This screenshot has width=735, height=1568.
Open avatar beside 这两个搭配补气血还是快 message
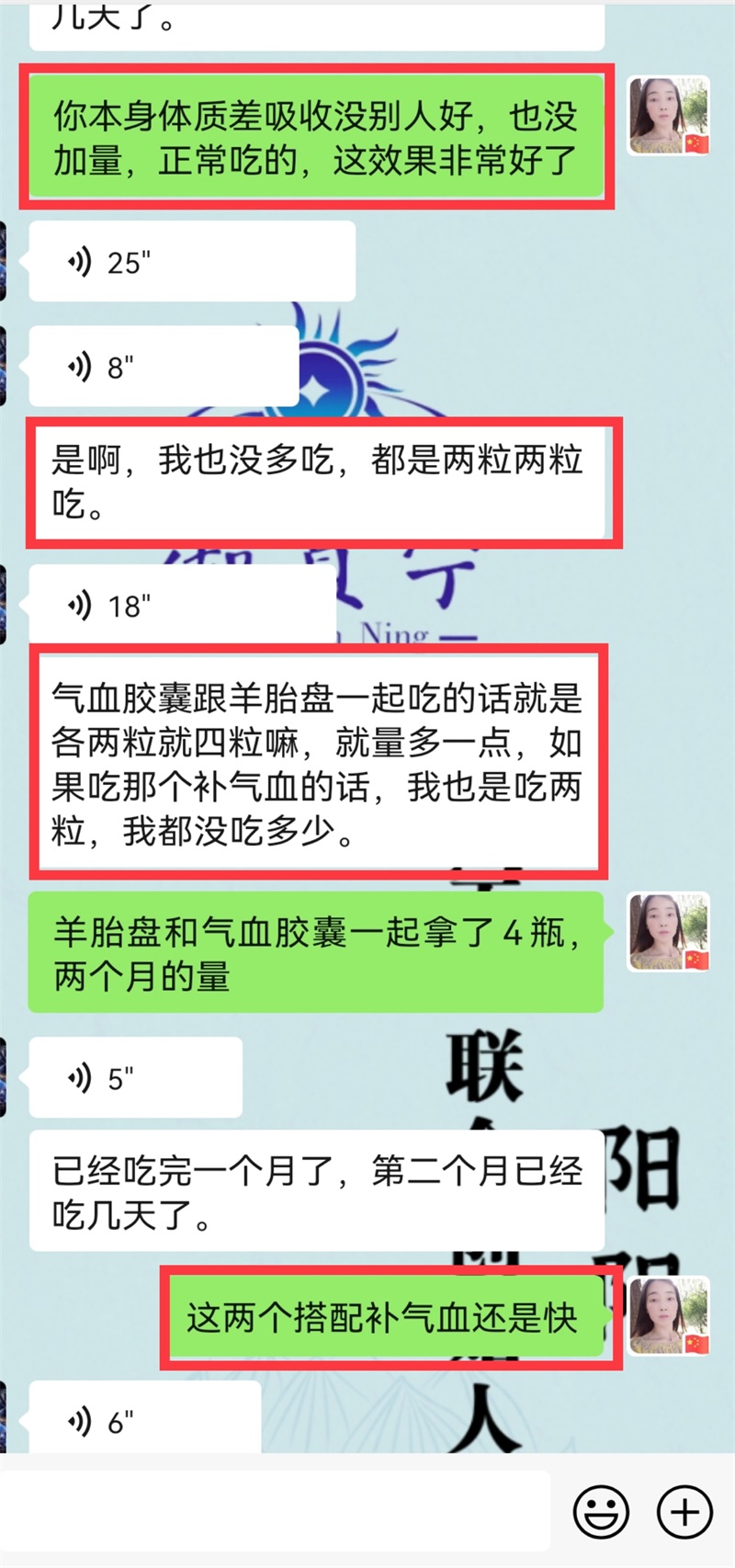pos(669,1315)
